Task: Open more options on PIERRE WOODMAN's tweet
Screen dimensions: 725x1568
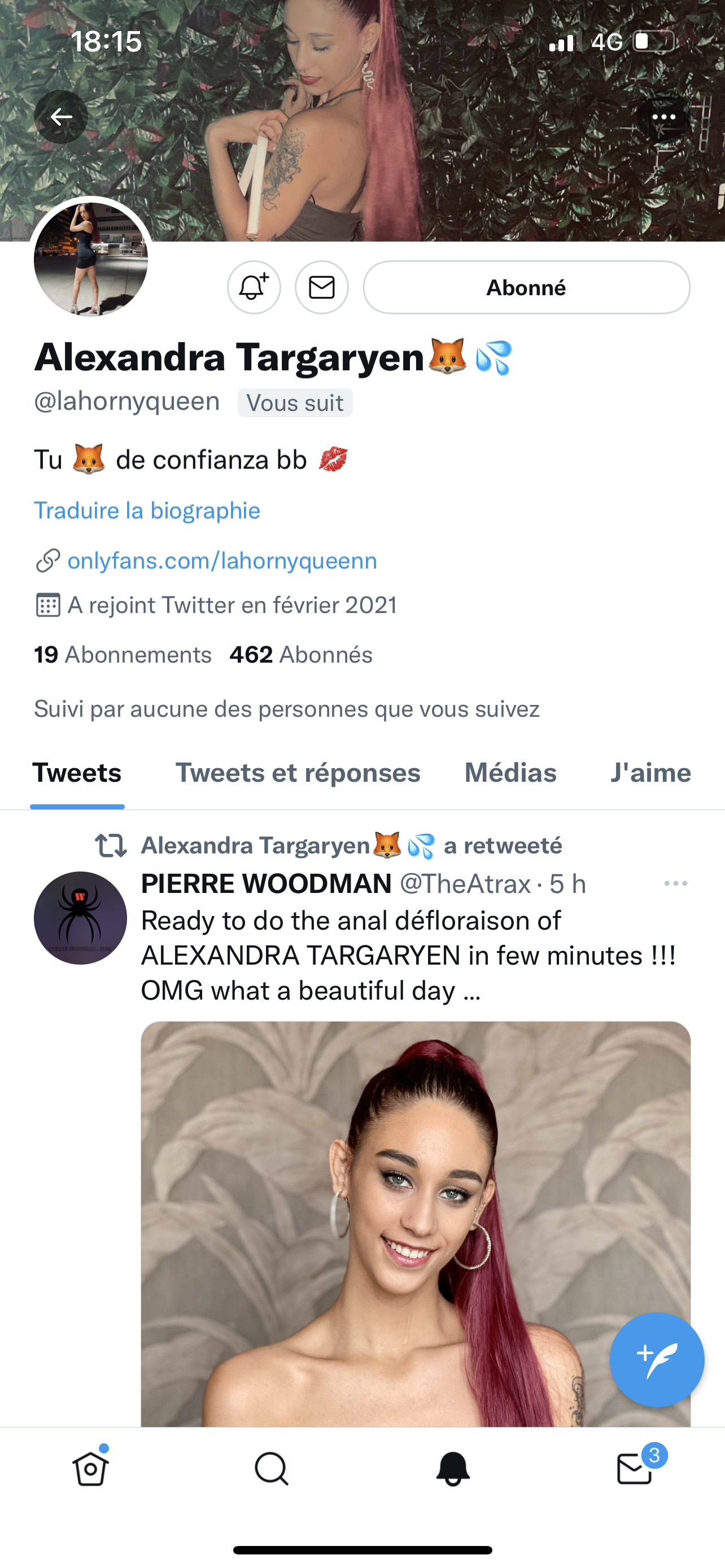Action: pyautogui.click(x=675, y=883)
